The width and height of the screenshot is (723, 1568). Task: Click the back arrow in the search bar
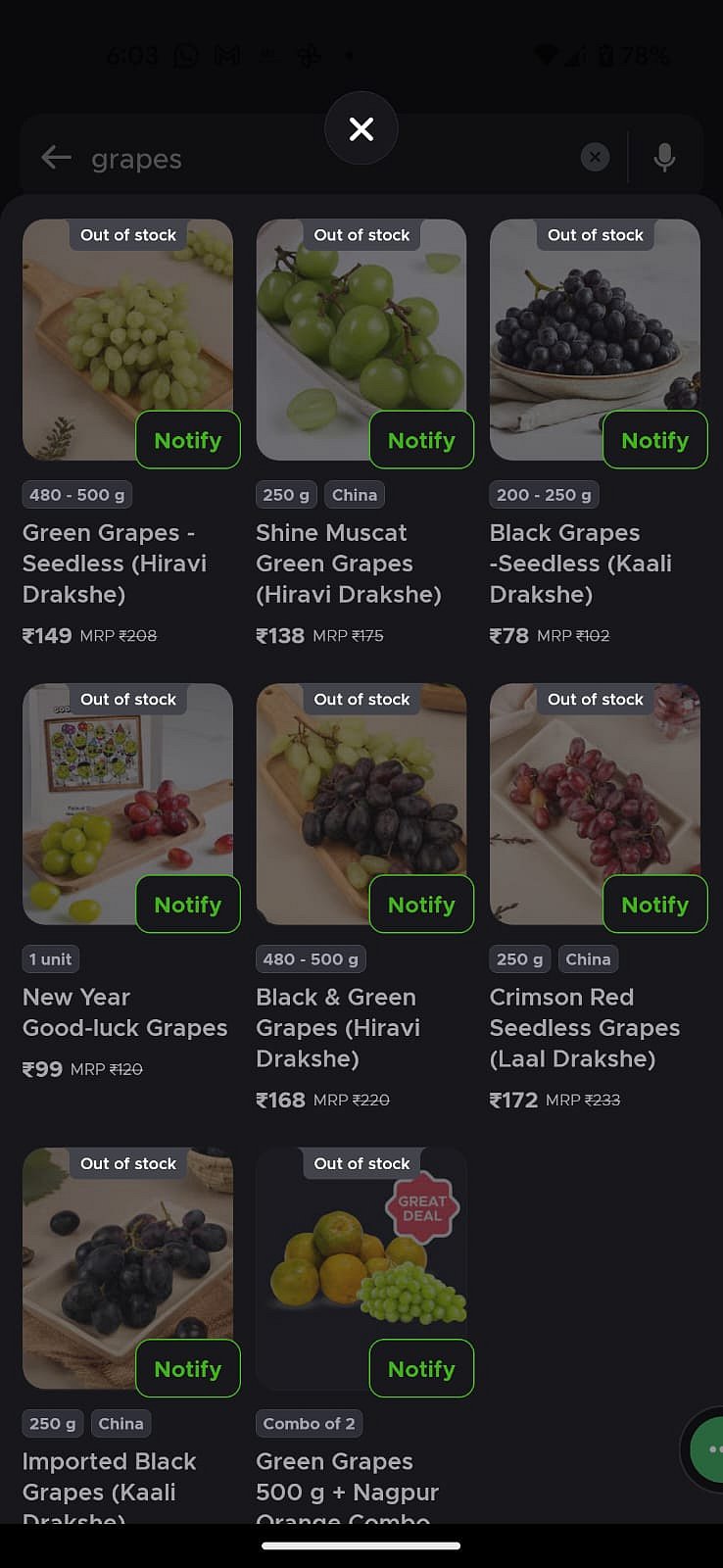point(56,157)
